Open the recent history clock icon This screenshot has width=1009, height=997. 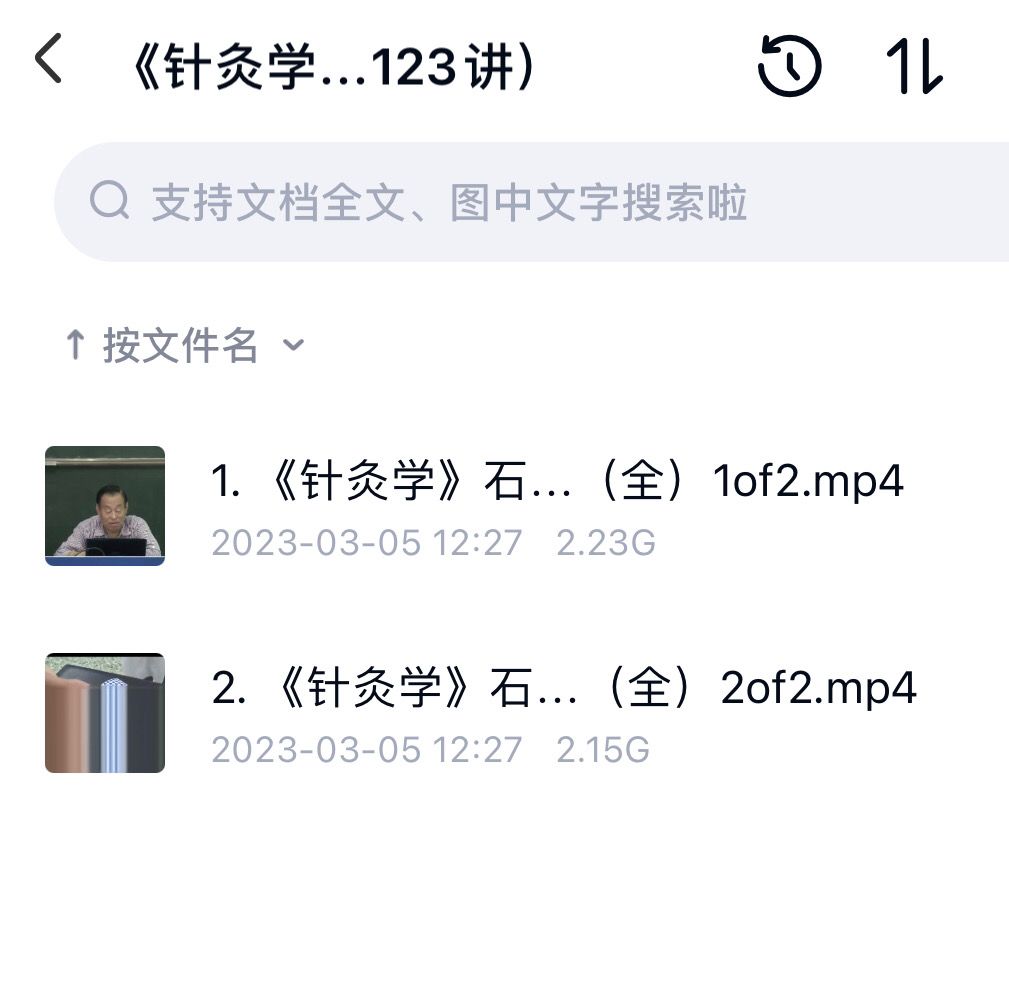(789, 66)
